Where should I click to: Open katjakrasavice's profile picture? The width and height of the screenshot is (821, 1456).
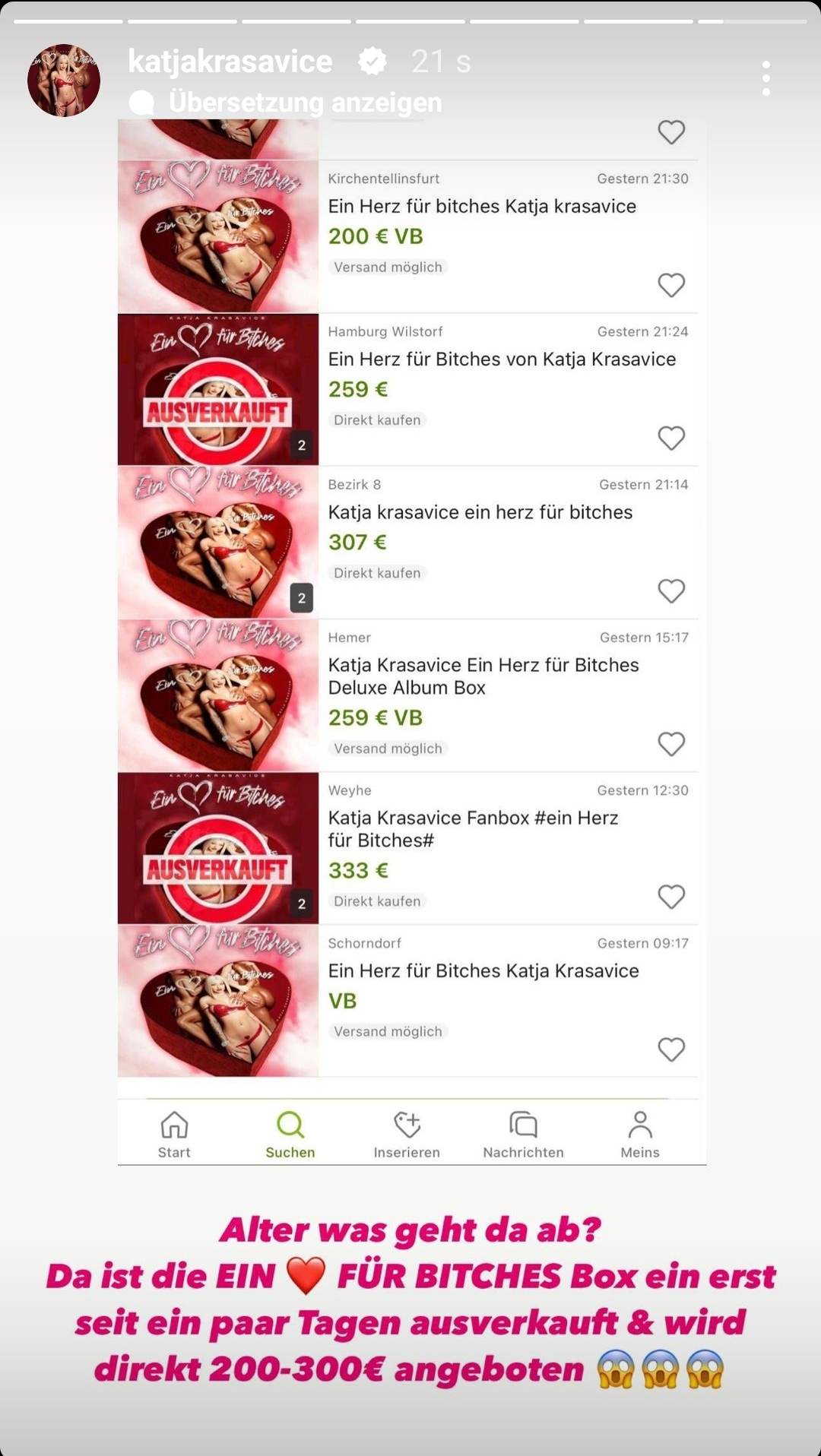pos(64,80)
